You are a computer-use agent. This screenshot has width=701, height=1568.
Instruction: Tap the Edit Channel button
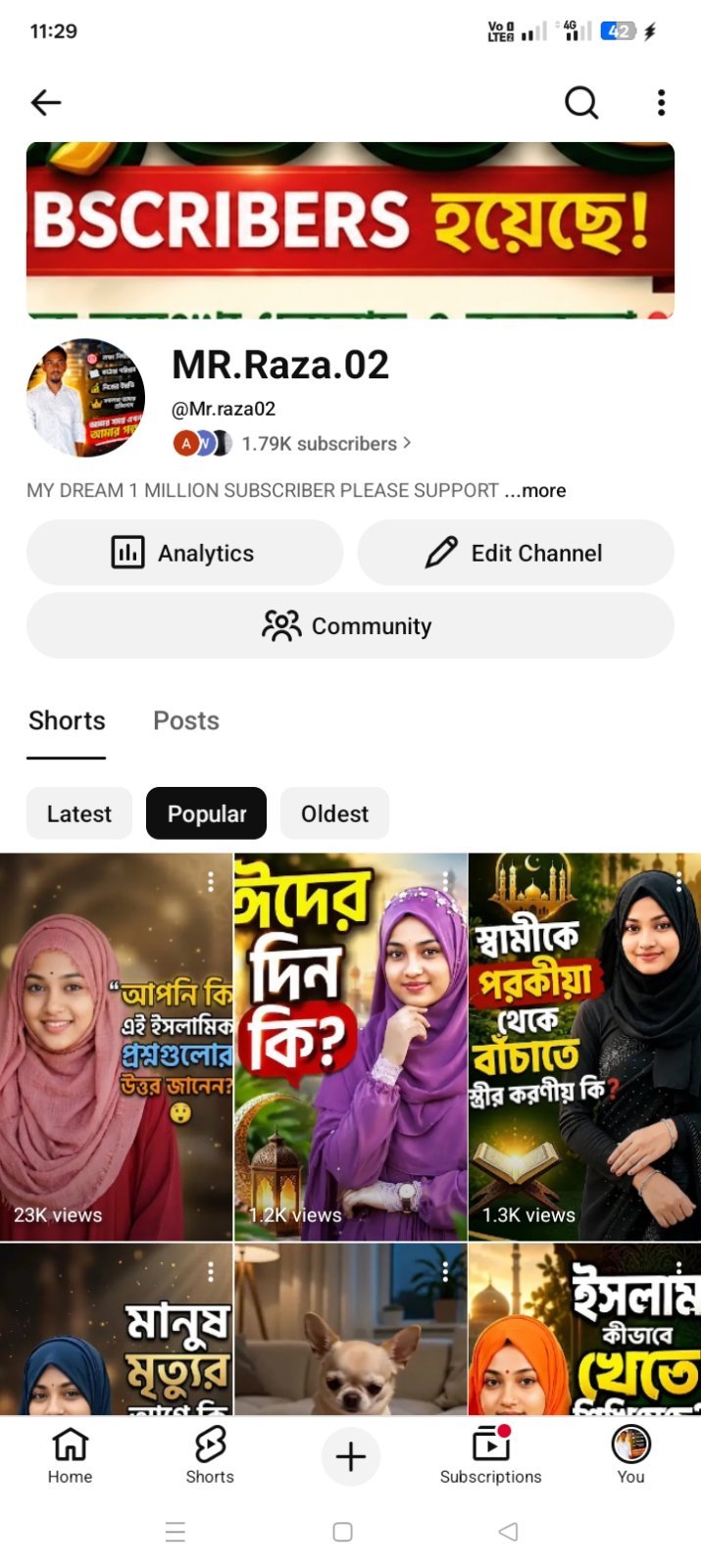click(x=516, y=553)
